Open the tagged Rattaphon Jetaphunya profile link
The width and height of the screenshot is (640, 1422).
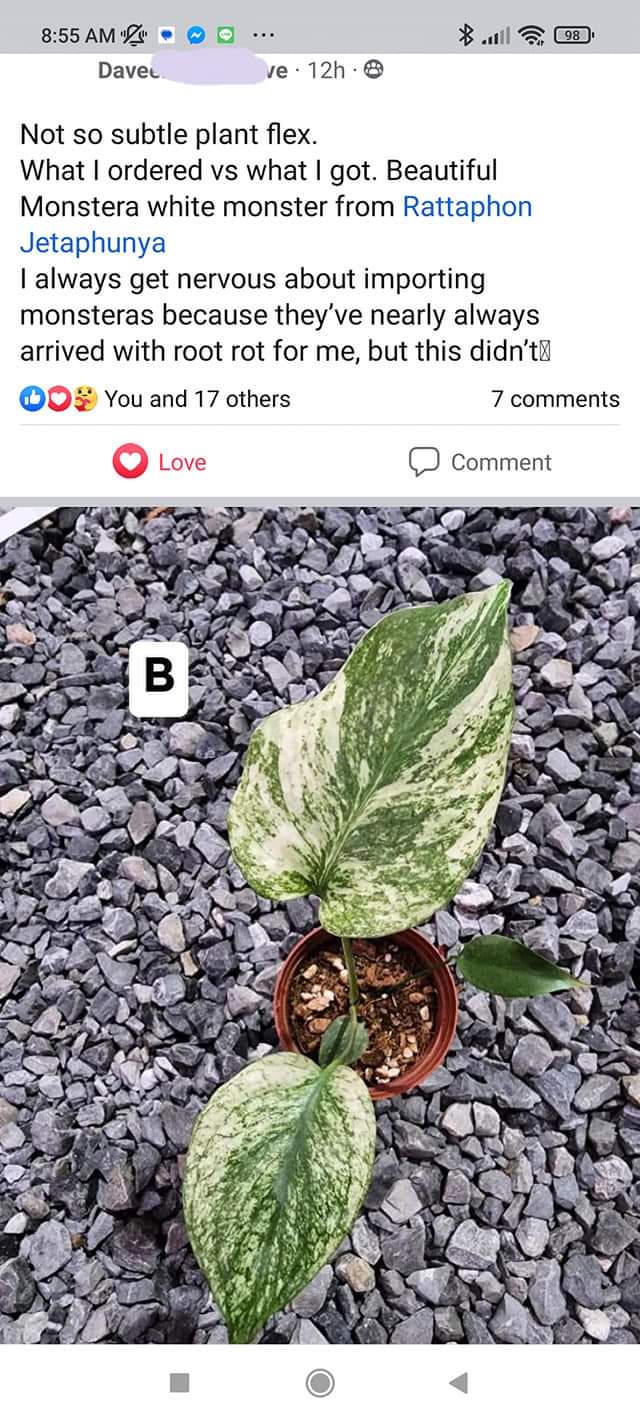coord(466,207)
